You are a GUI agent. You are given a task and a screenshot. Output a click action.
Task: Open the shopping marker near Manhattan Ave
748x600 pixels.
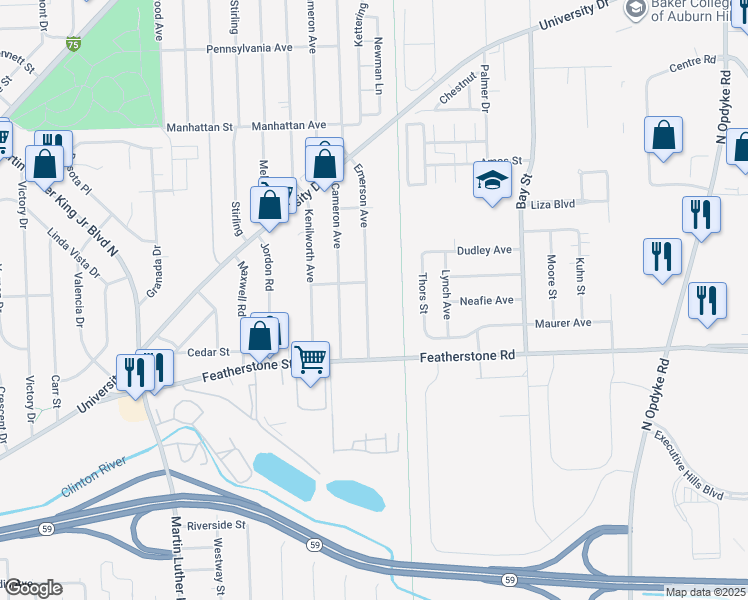325,163
